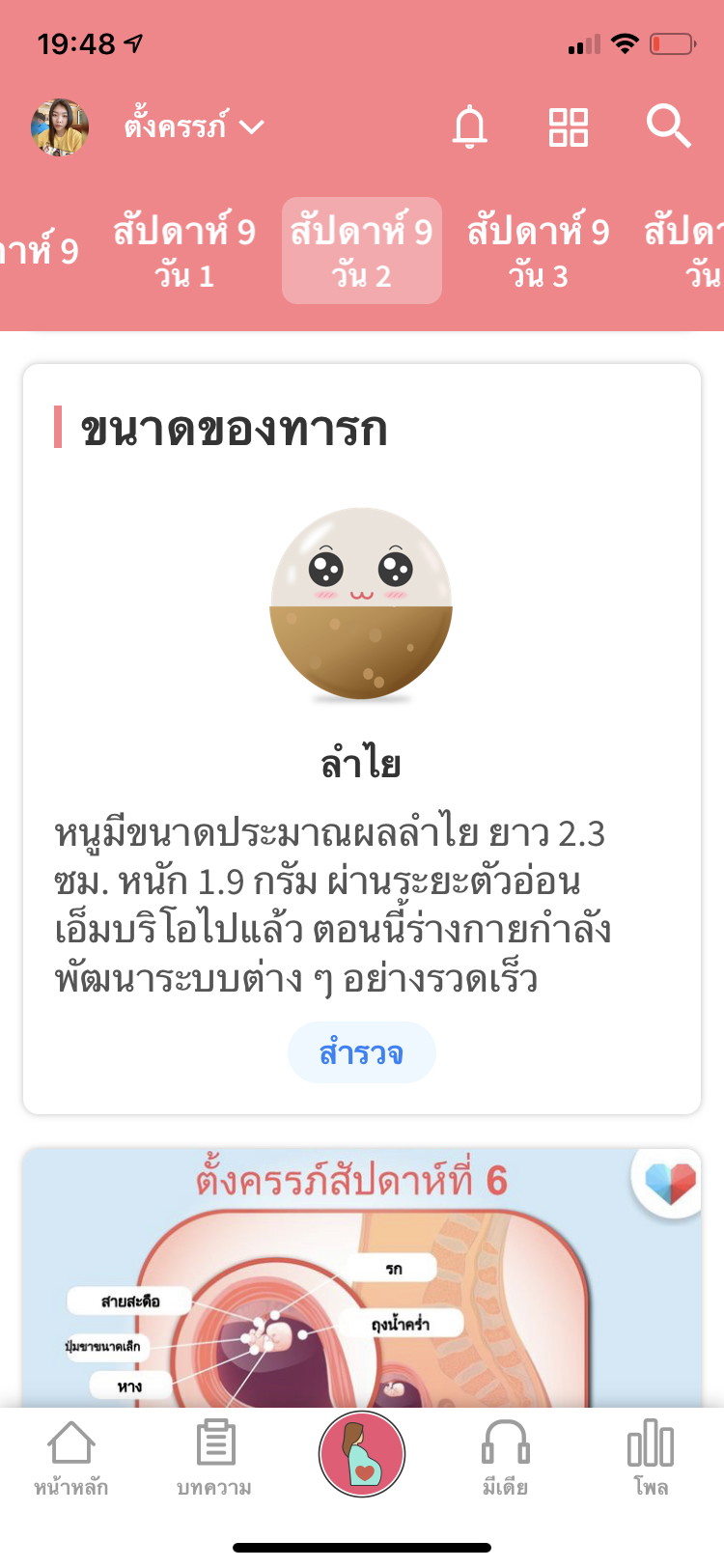The image size is (724, 1568).
Task: Open the search icon
Action: 668,126
